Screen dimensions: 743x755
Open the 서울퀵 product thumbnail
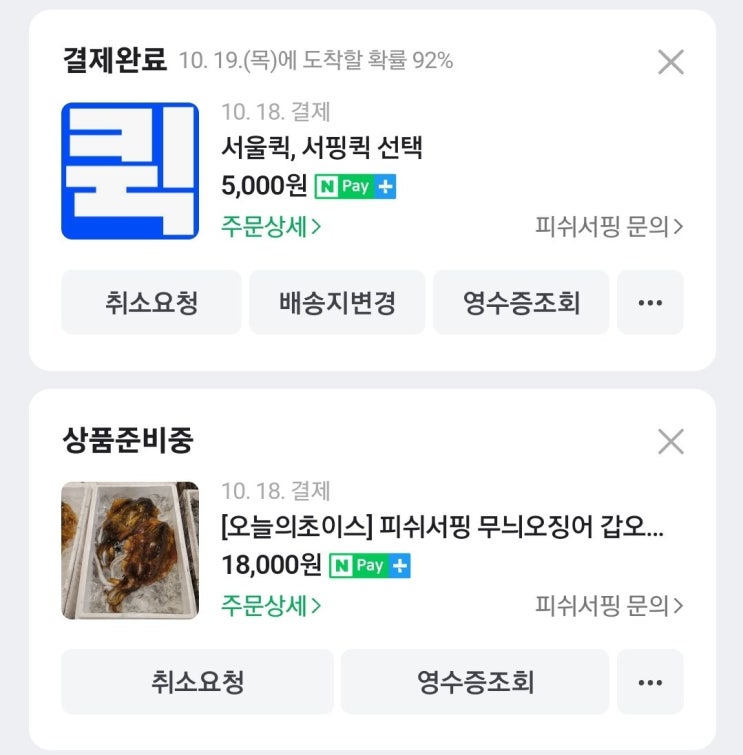[130, 171]
